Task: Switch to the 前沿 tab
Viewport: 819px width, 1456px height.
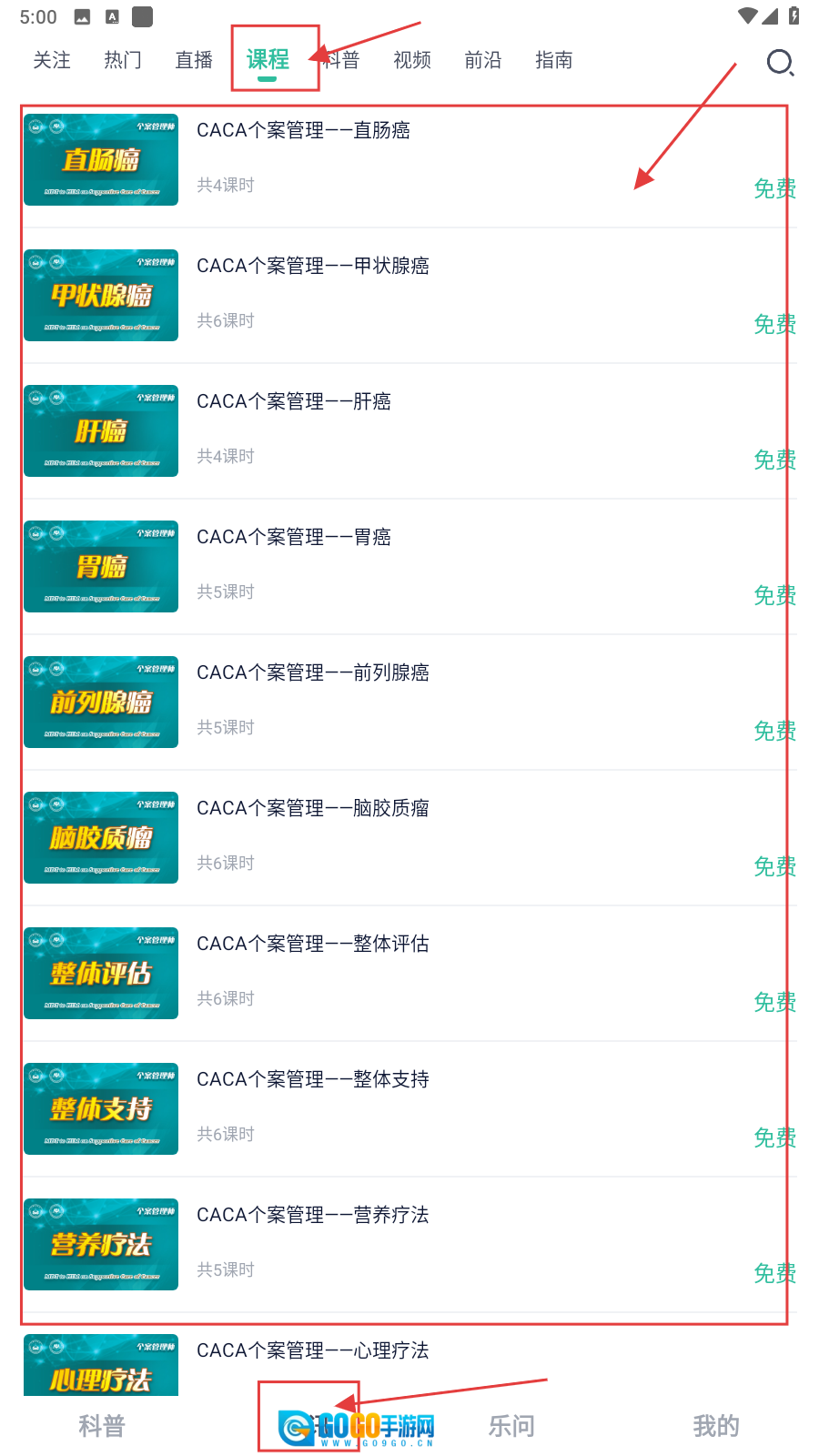Action: pos(483,60)
